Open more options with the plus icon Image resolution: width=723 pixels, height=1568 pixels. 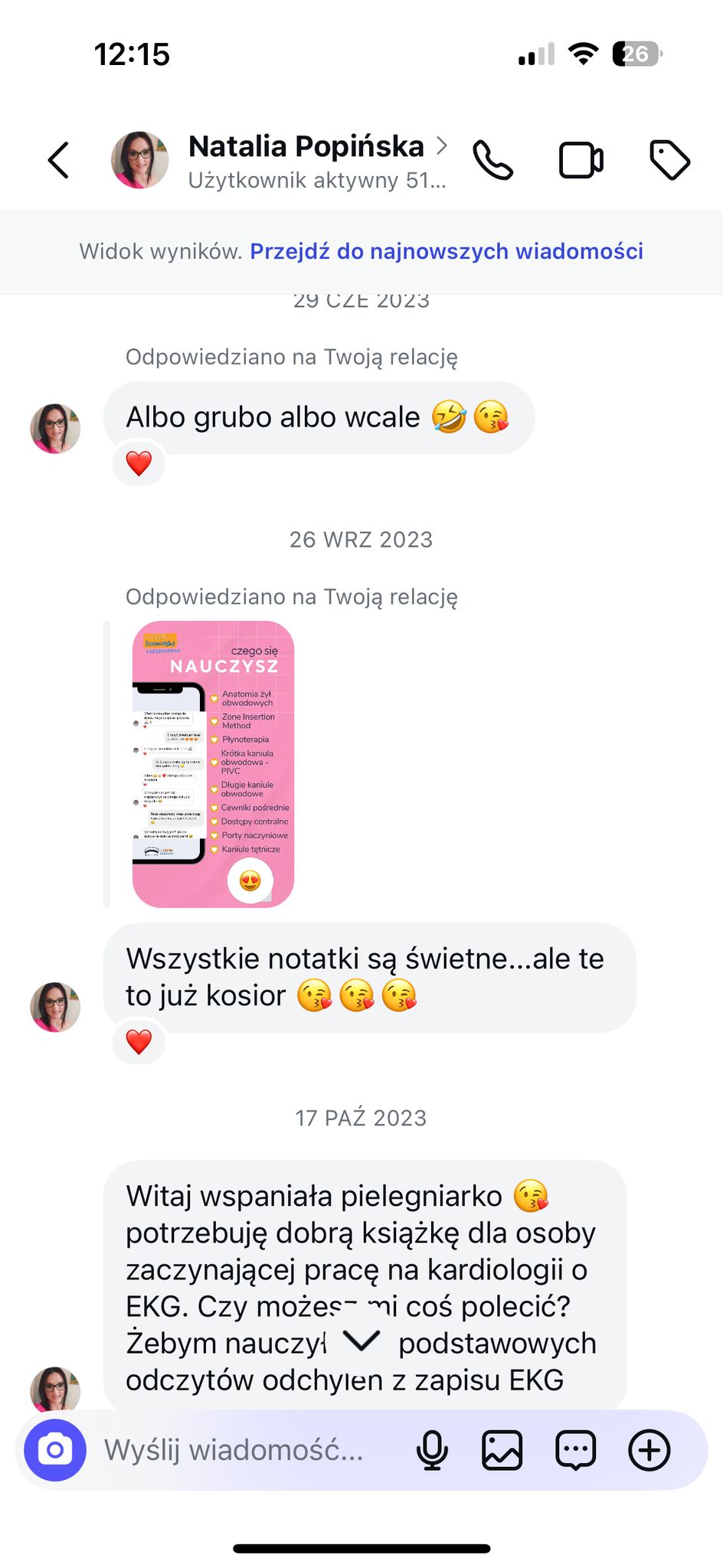(x=649, y=1450)
